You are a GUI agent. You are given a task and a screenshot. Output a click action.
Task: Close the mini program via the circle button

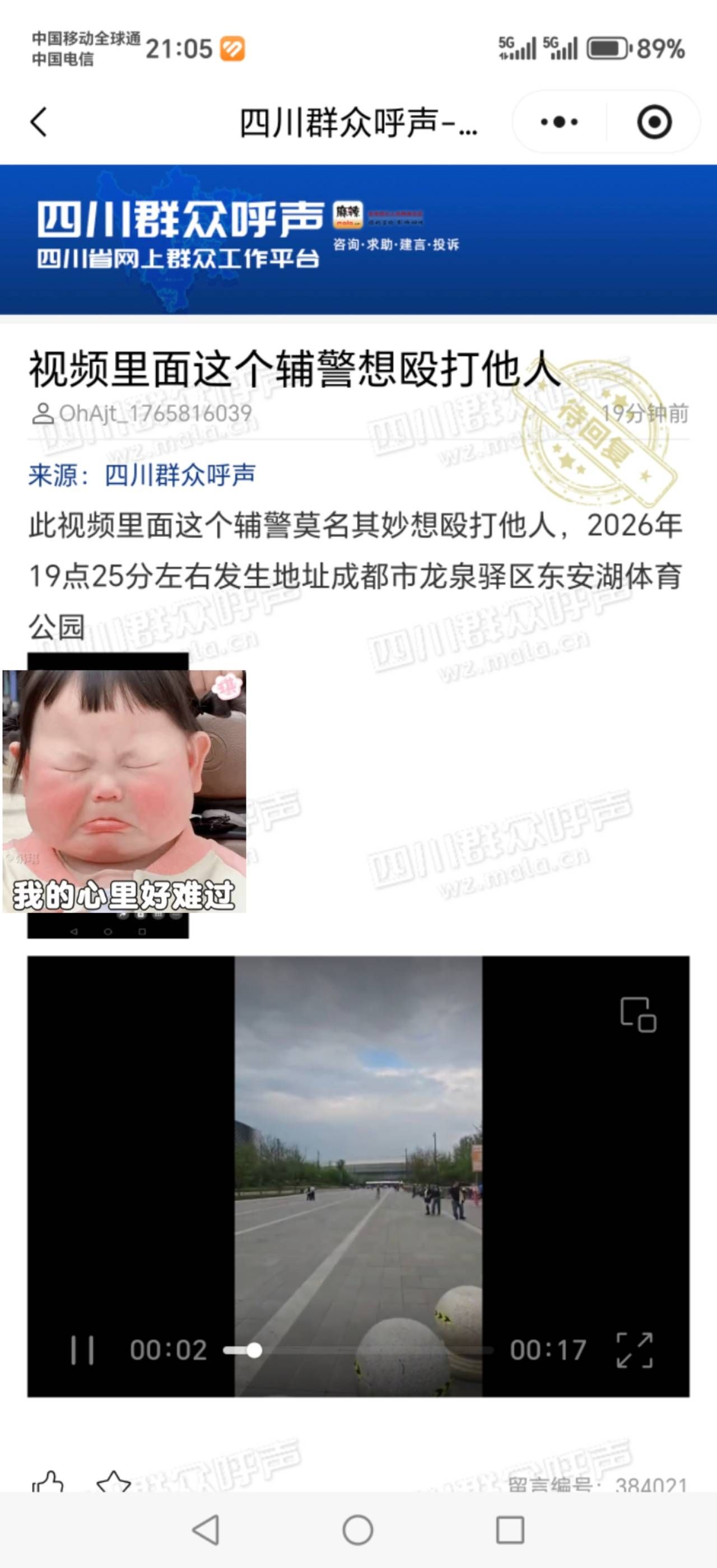coord(654,121)
